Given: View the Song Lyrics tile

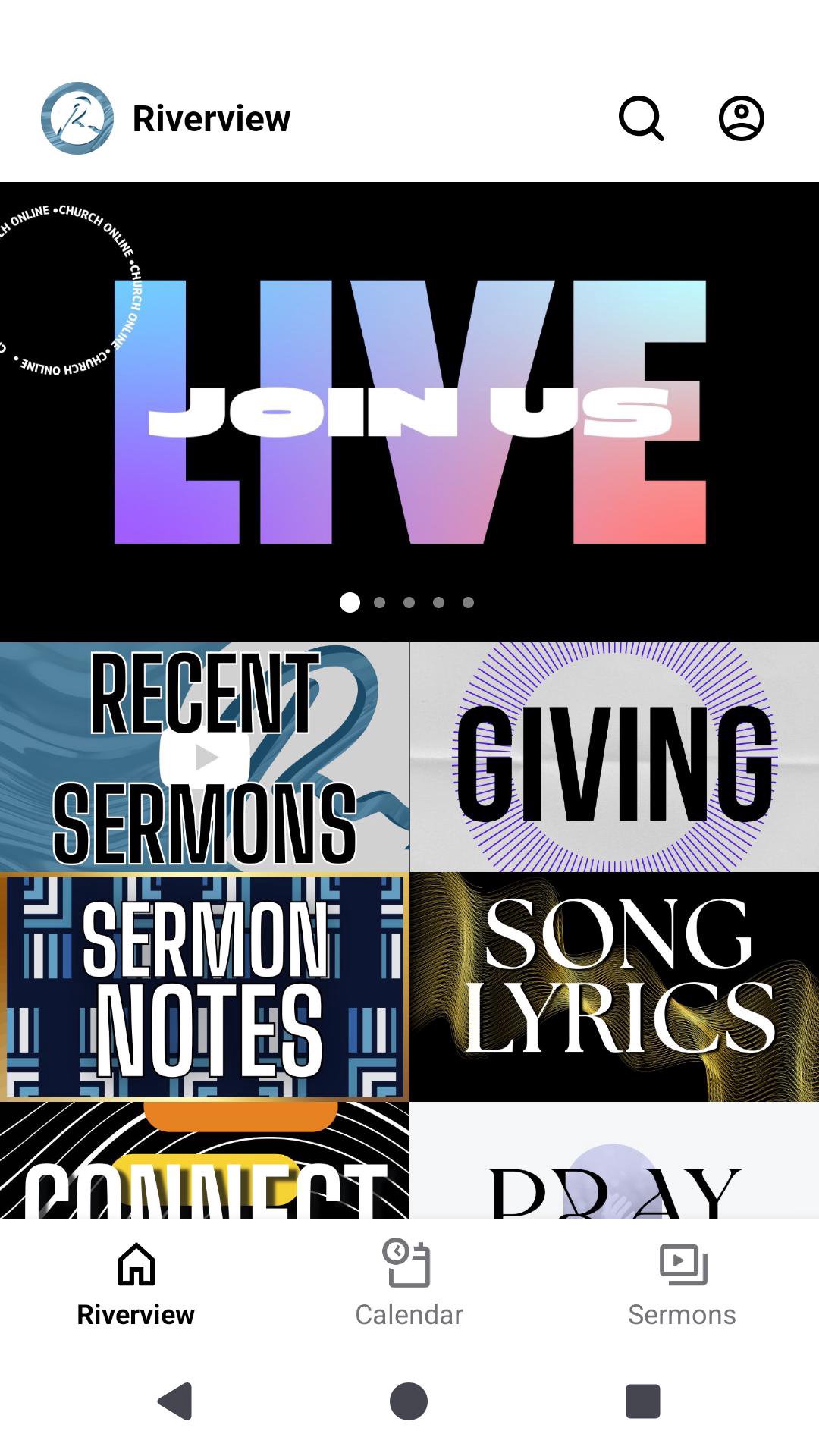Looking at the screenshot, I should [x=614, y=987].
